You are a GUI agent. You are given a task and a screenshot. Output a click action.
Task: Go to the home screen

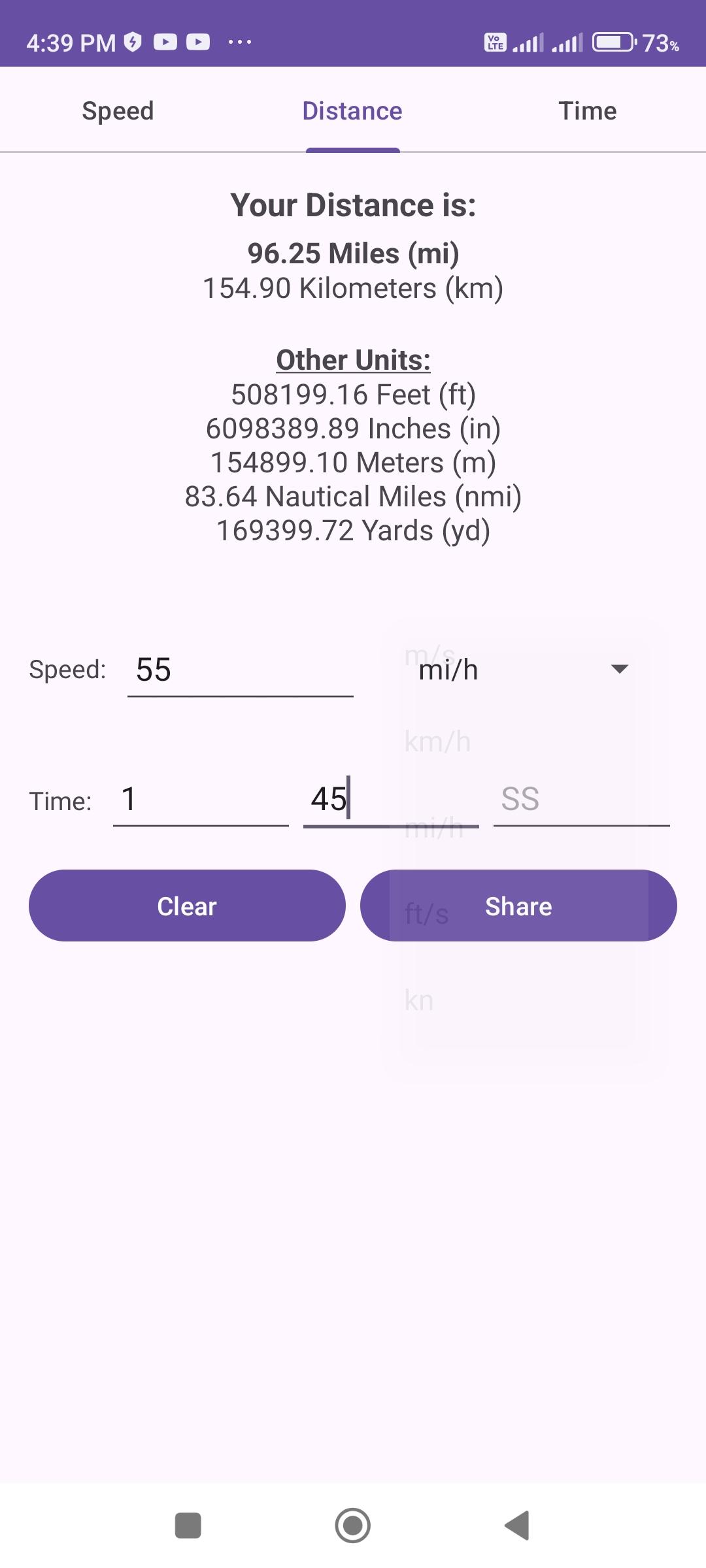[x=353, y=1526]
